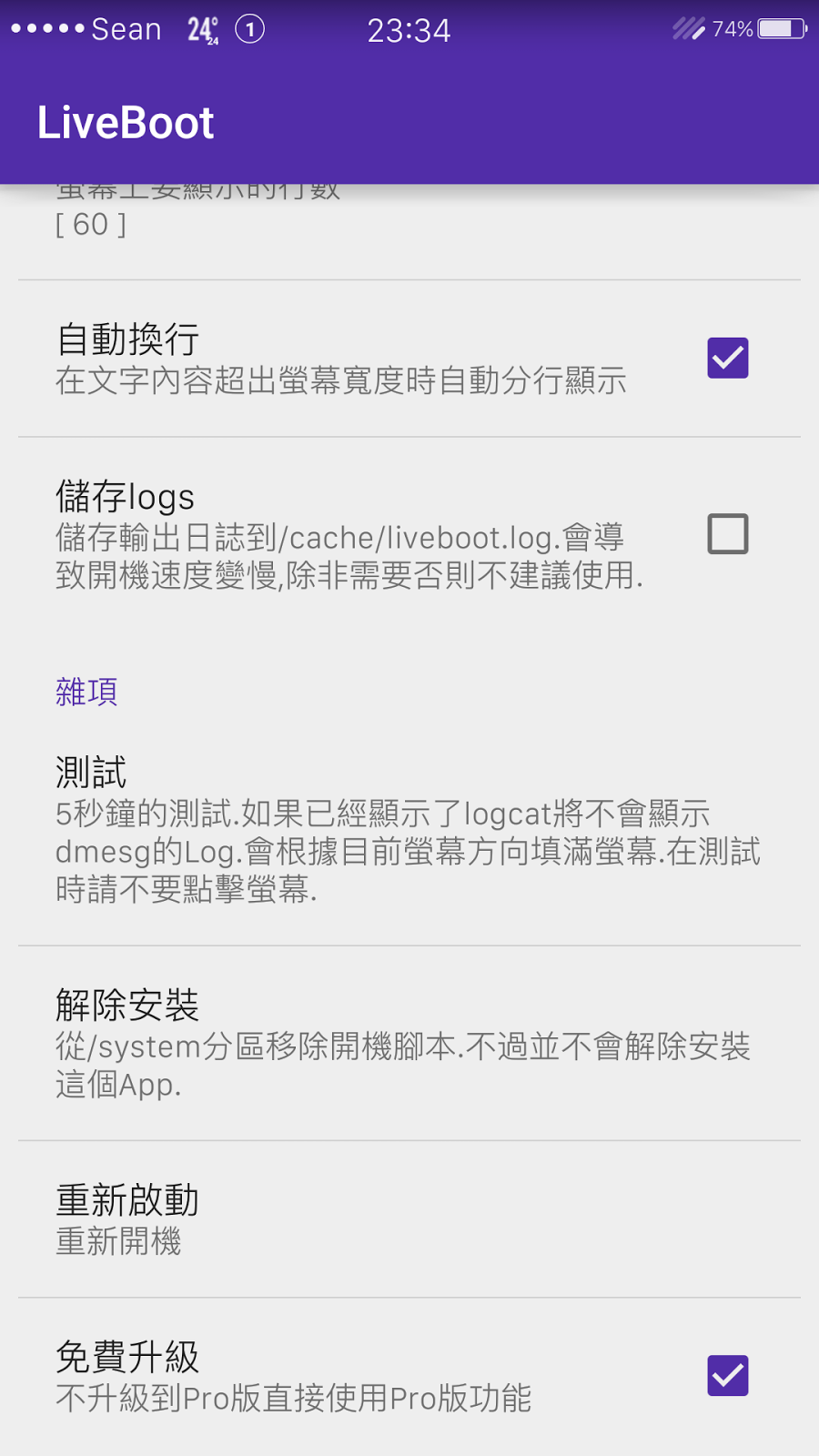The image size is (819, 1456).
Task: Tap the Sean carrier label
Action: (x=126, y=28)
